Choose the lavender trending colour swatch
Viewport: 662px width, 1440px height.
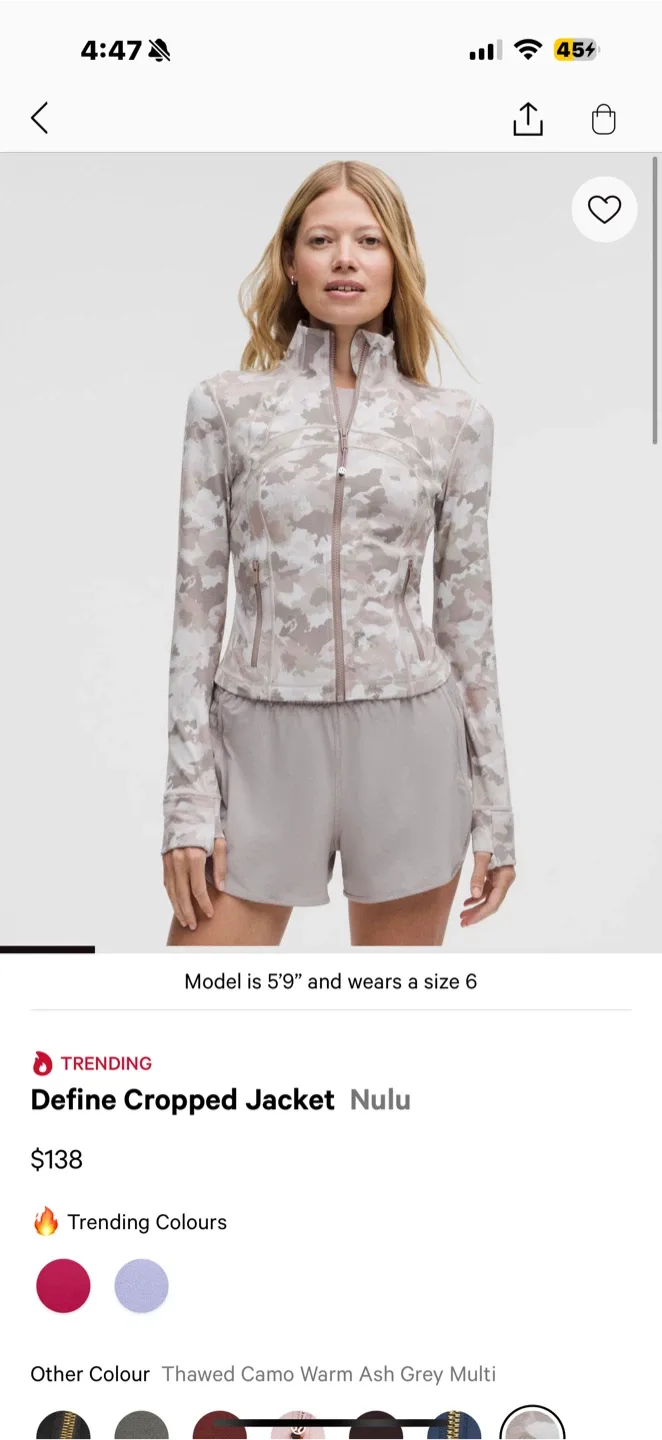pos(141,1286)
